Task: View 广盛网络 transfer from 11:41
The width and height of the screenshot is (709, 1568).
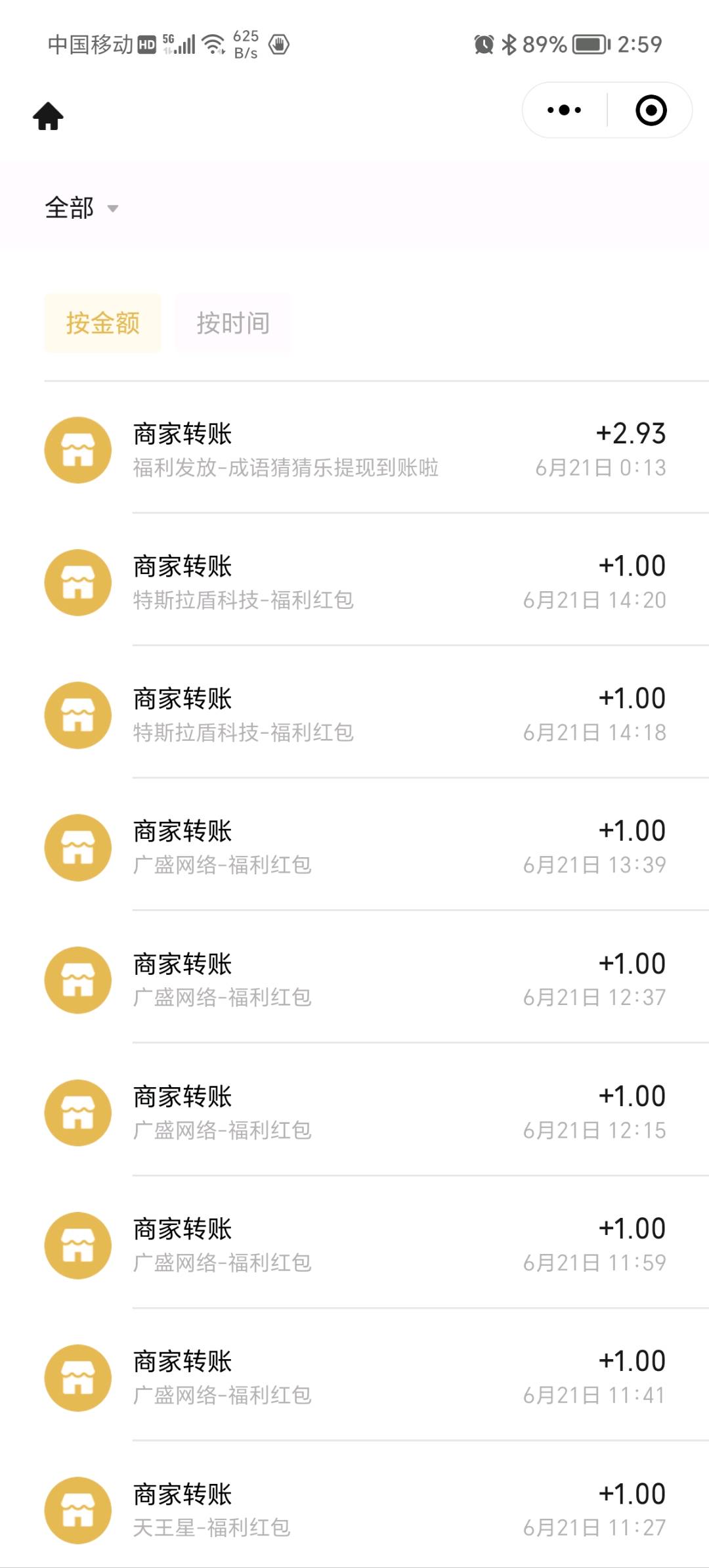Action: [354, 1378]
